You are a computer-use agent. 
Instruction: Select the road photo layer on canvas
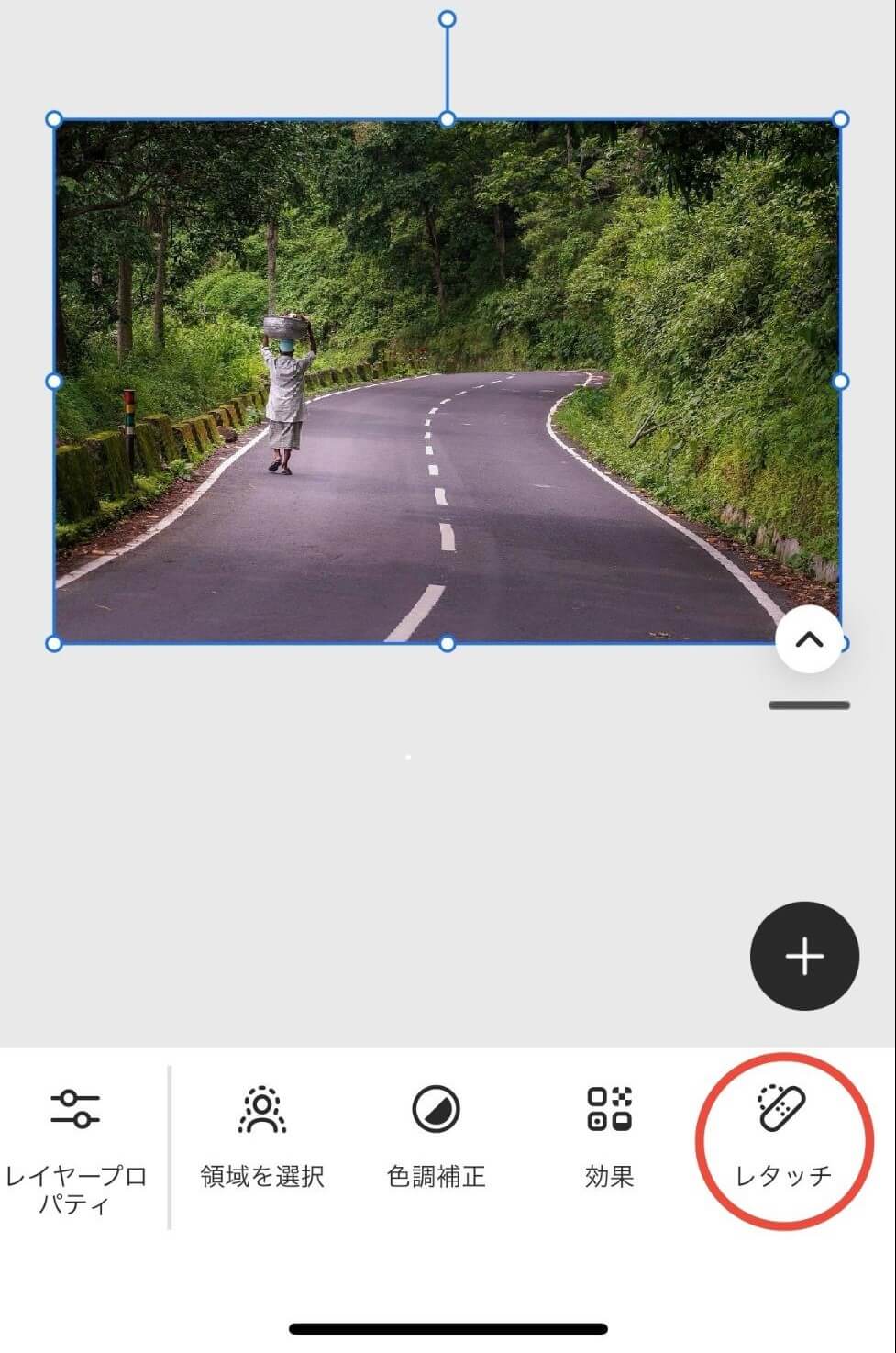447,381
